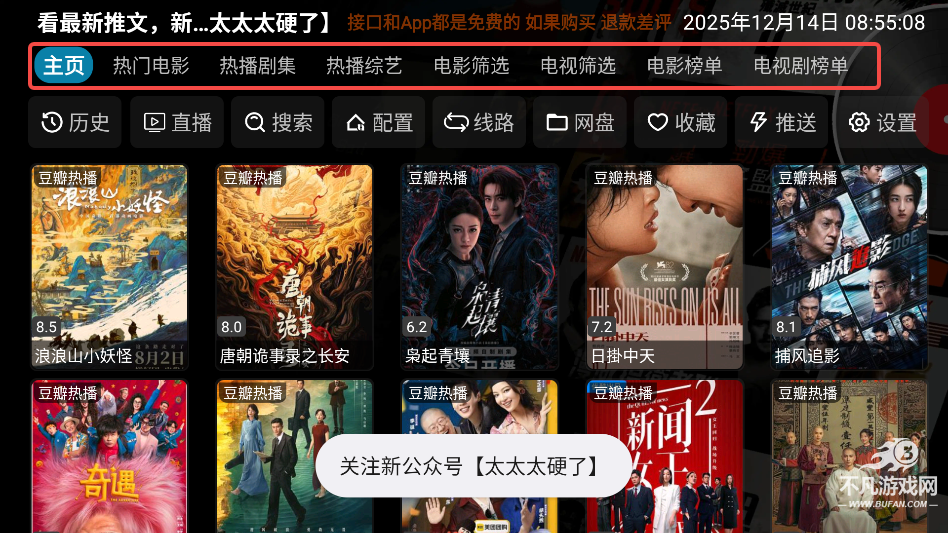Image resolution: width=948 pixels, height=533 pixels.
Task: Open 设置 settings
Action: 882,122
